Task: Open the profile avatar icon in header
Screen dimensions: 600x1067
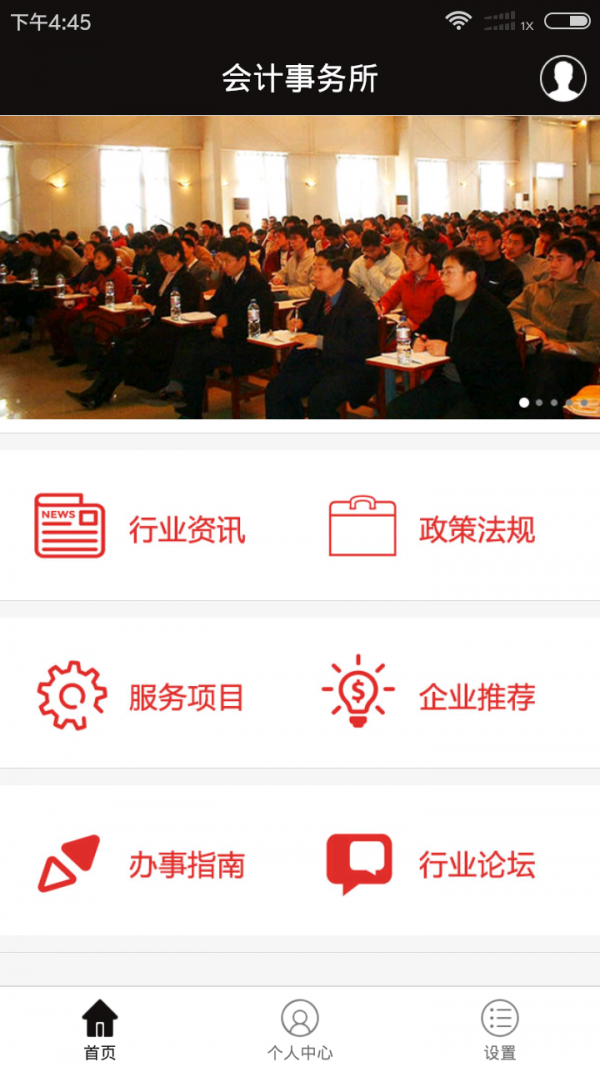Action: pyautogui.click(x=563, y=79)
